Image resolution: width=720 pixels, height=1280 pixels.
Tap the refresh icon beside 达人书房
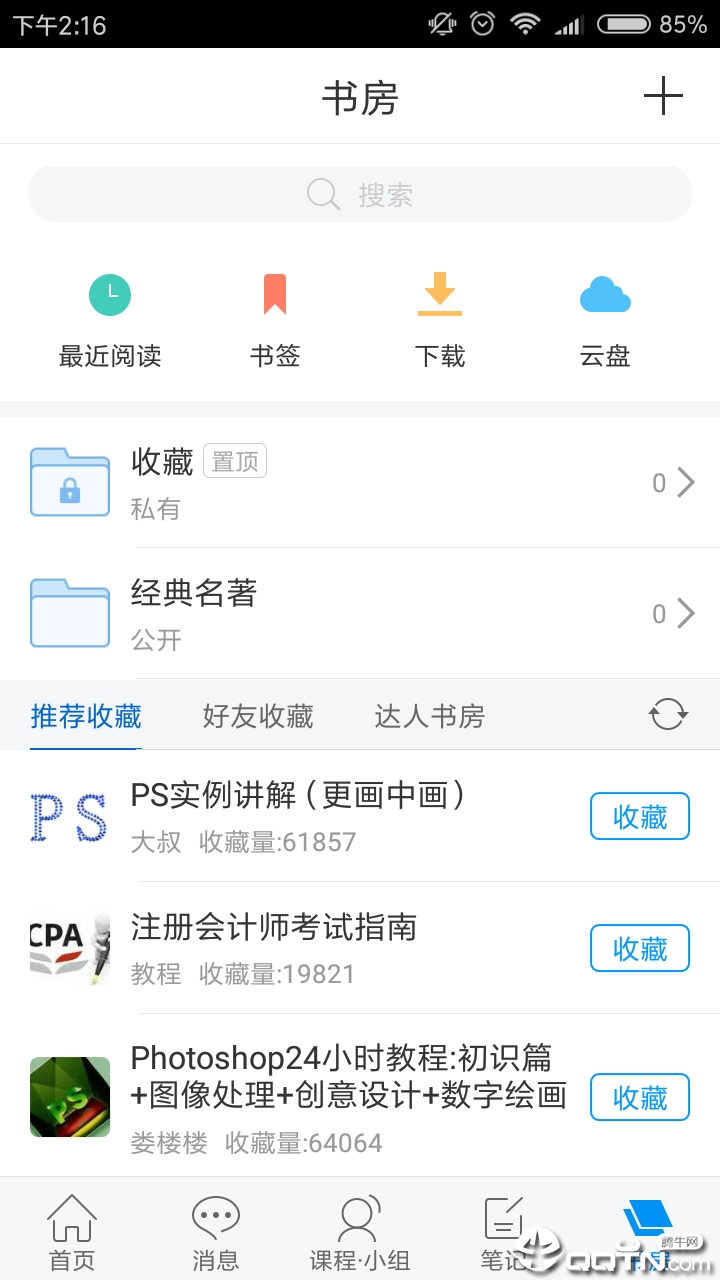(667, 715)
